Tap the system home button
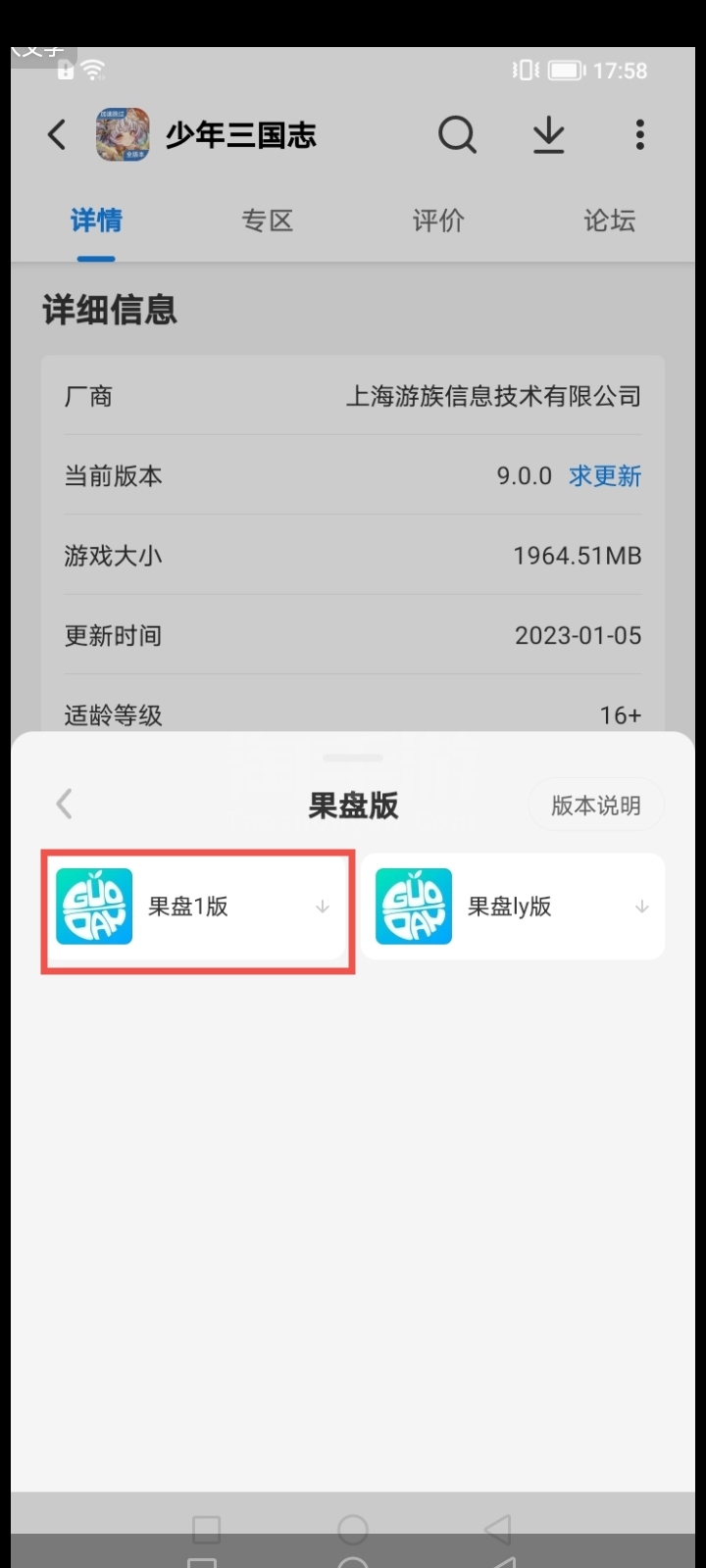 pos(352,1529)
